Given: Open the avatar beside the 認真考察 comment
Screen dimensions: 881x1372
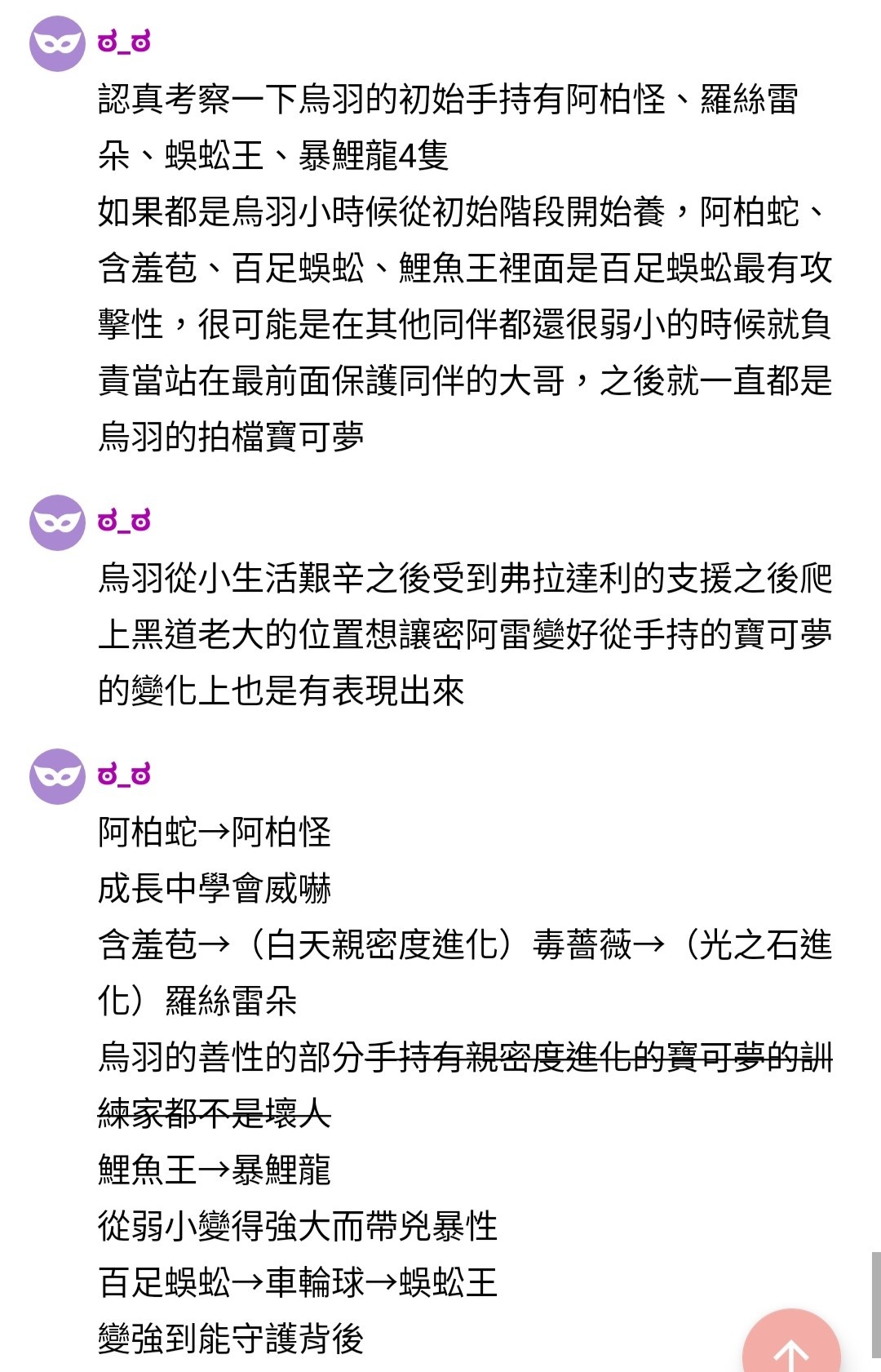Looking at the screenshot, I should click(57, 43).
